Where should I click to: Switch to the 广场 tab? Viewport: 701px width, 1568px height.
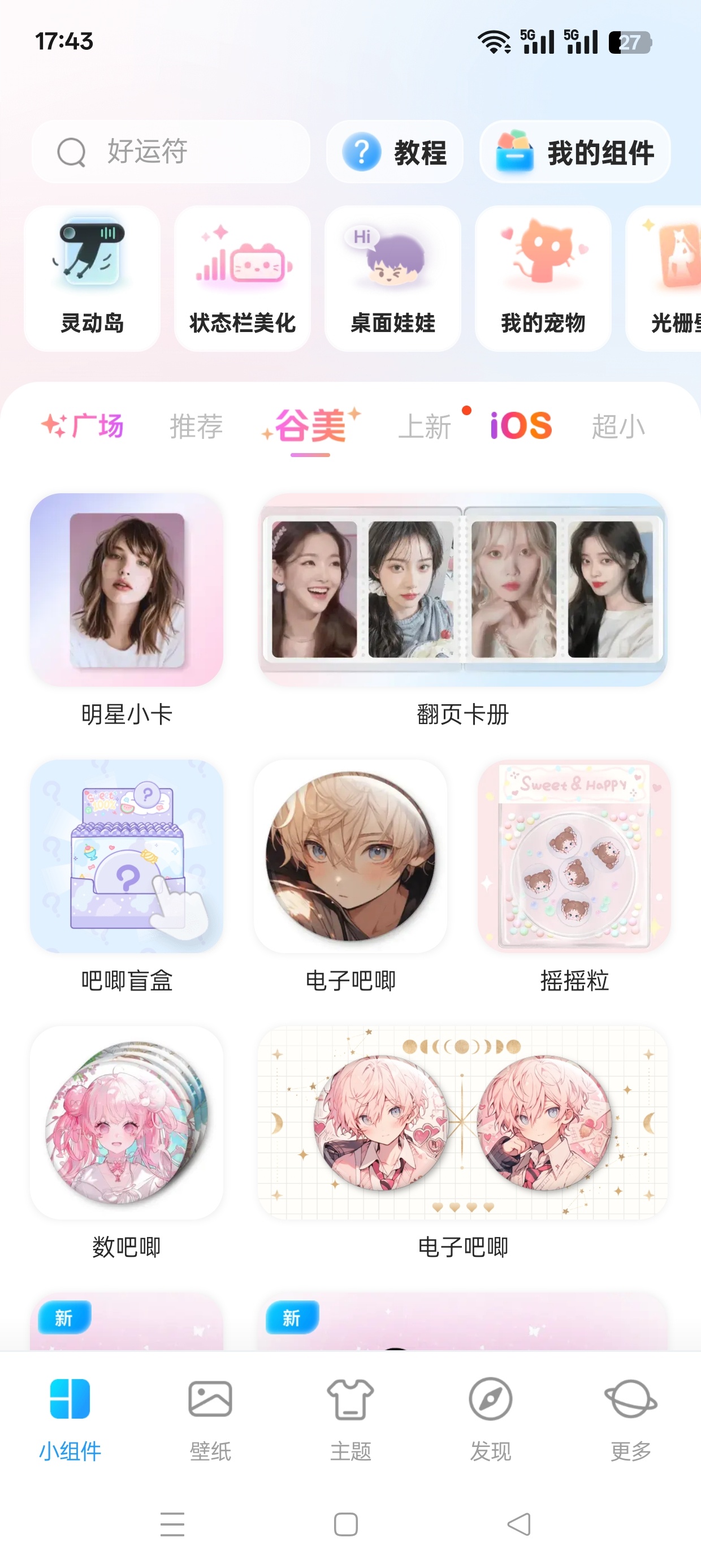coord(83,426)
